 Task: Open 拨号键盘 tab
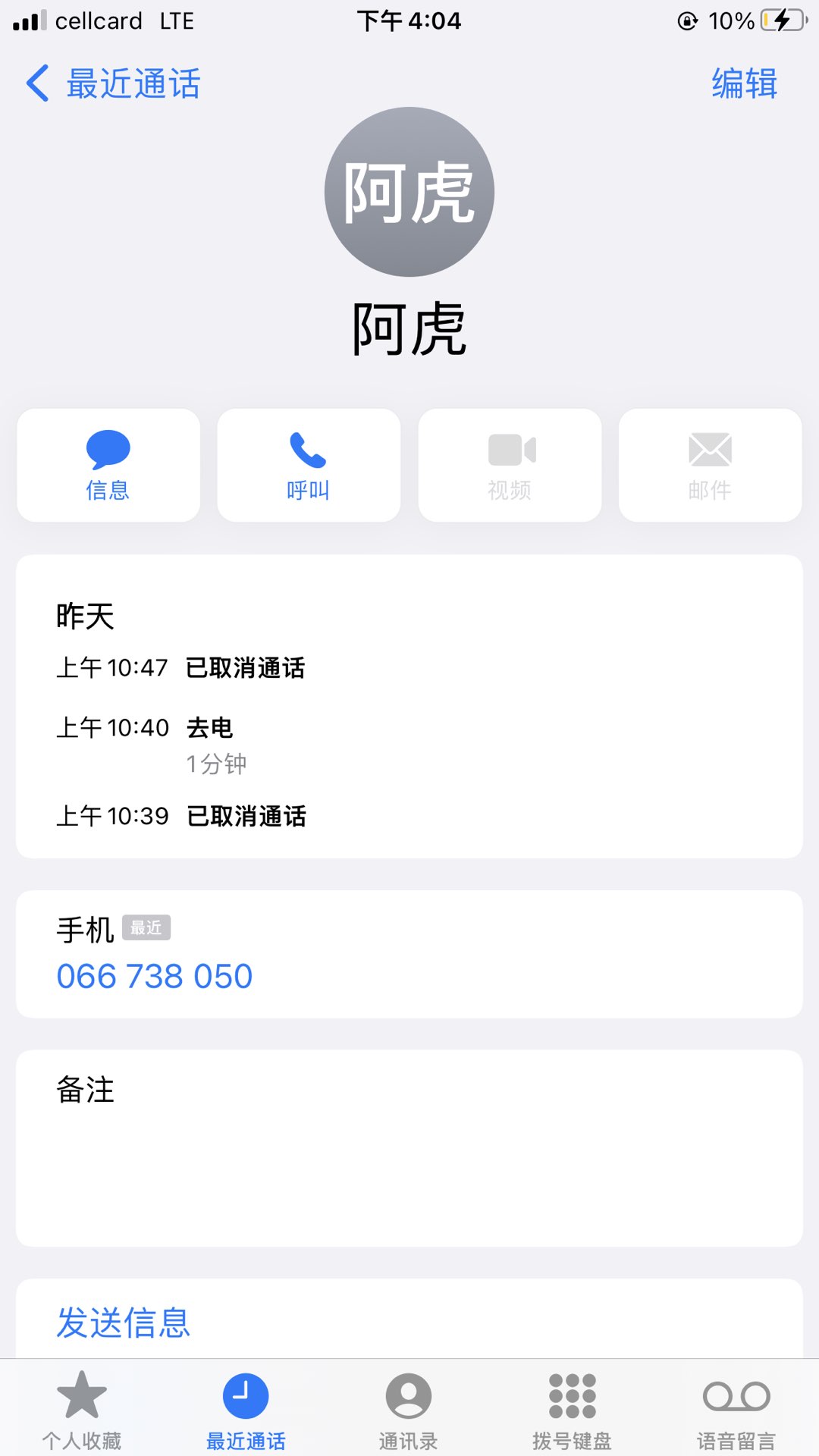click(x=573, y=1410)
